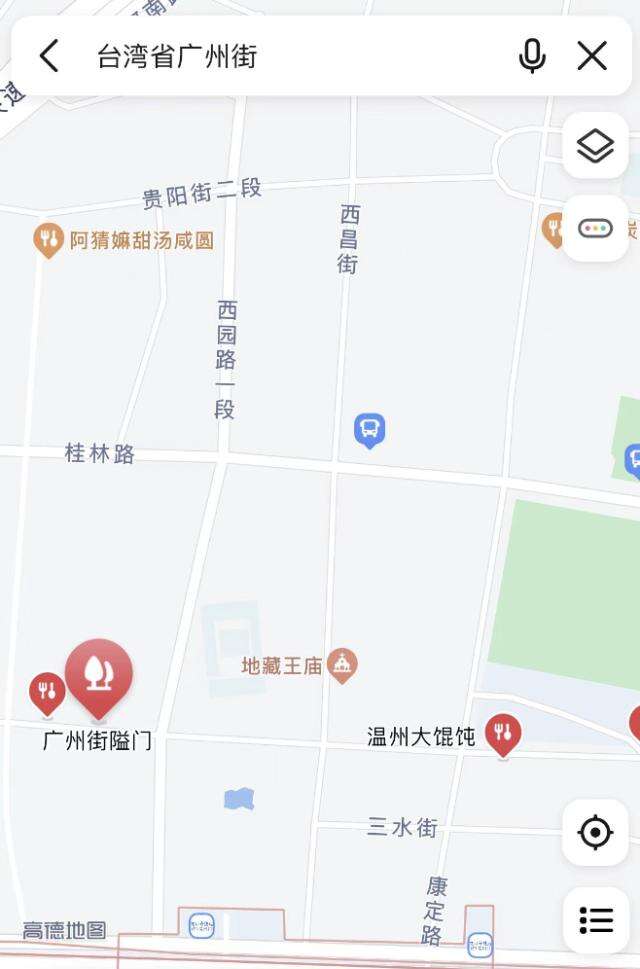Viewport: 640px width, 969px height.
Task: Tap the bus stop icon near 西昌街
Action: coord(370,430)
